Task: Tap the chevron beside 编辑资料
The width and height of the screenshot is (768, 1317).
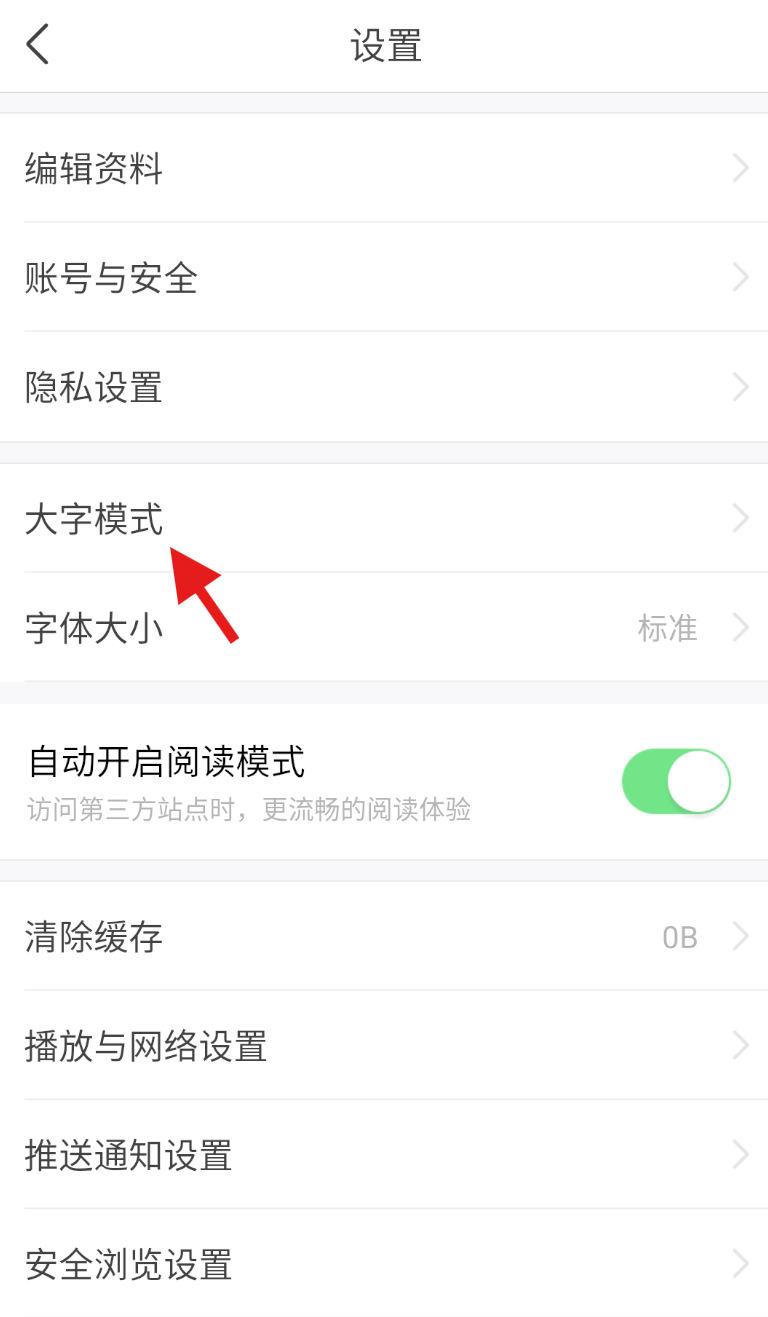Action: [x=740, y=168]
